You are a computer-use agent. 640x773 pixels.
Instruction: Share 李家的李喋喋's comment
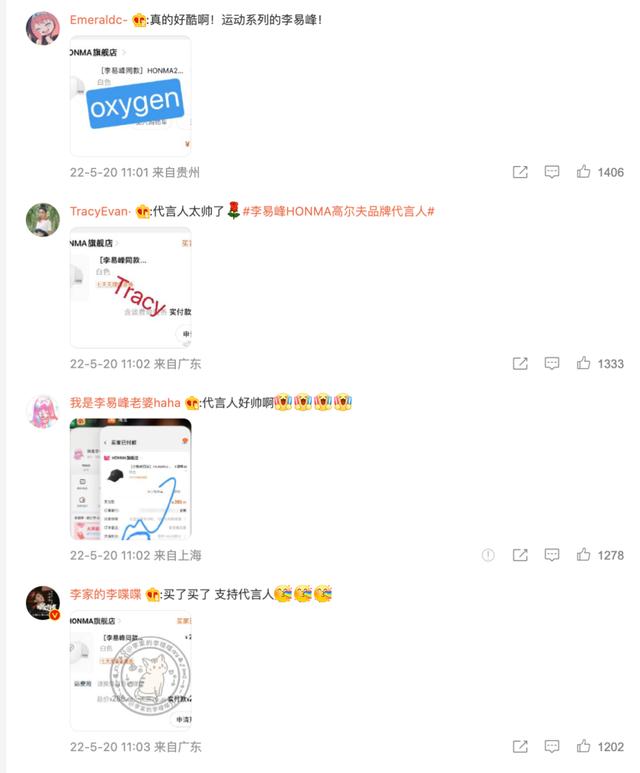(x=520, y=746)
